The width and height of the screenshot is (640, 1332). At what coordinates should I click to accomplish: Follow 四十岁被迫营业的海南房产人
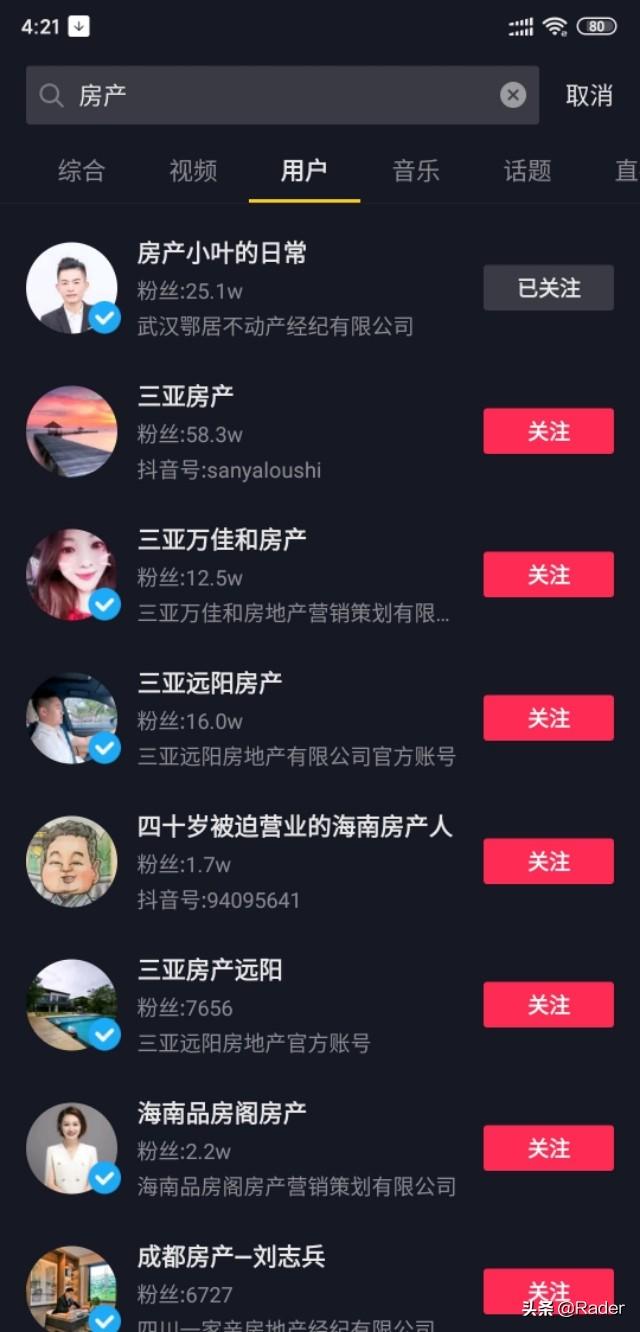pyautogui.click(x=548, y=861)
